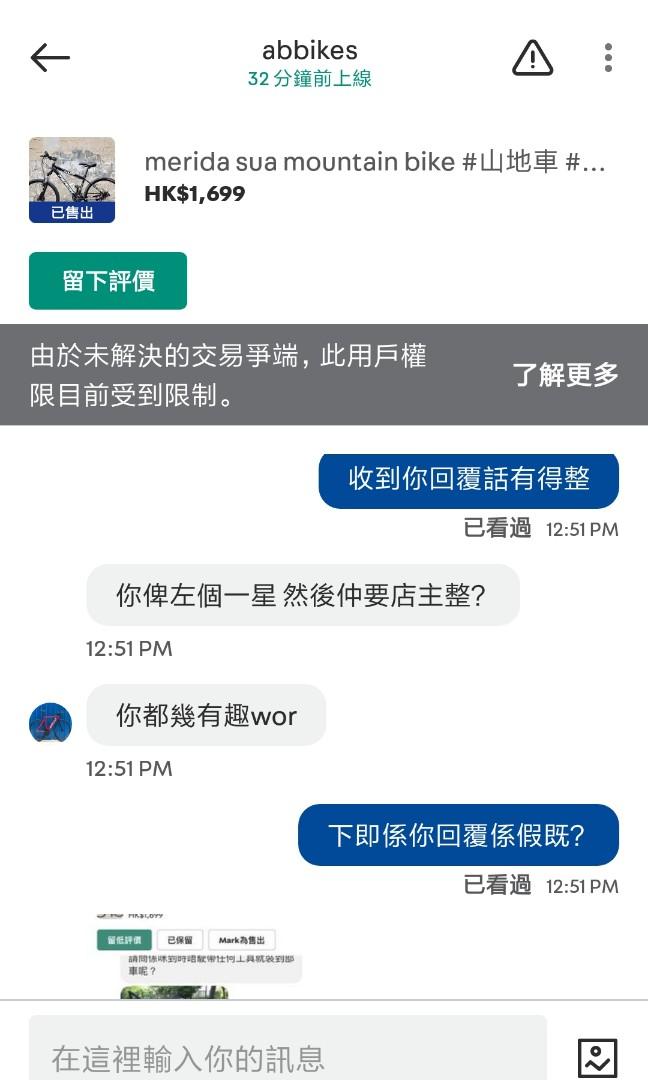Attach a photo with the image icon

point(597,1057)
